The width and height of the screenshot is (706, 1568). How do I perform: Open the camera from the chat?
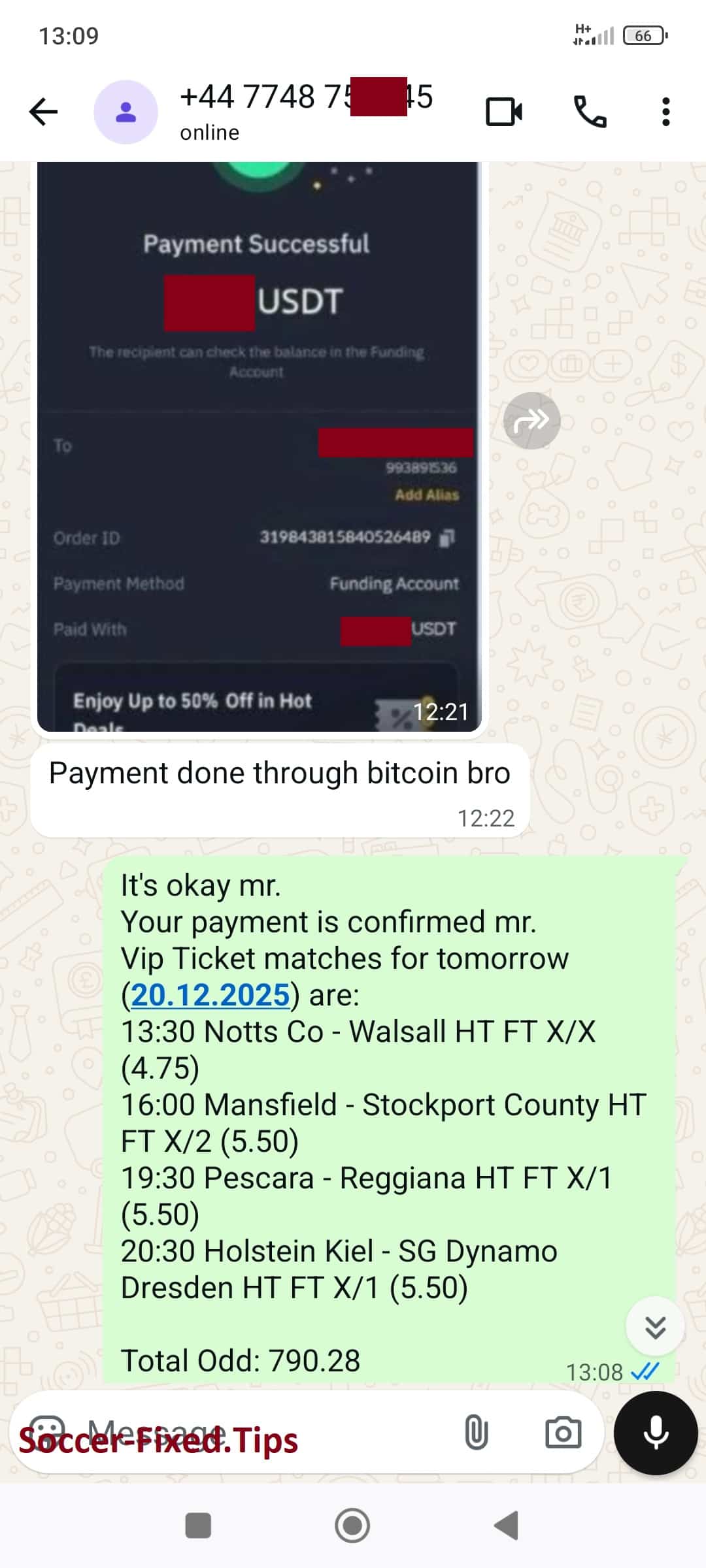[563, 1433]
